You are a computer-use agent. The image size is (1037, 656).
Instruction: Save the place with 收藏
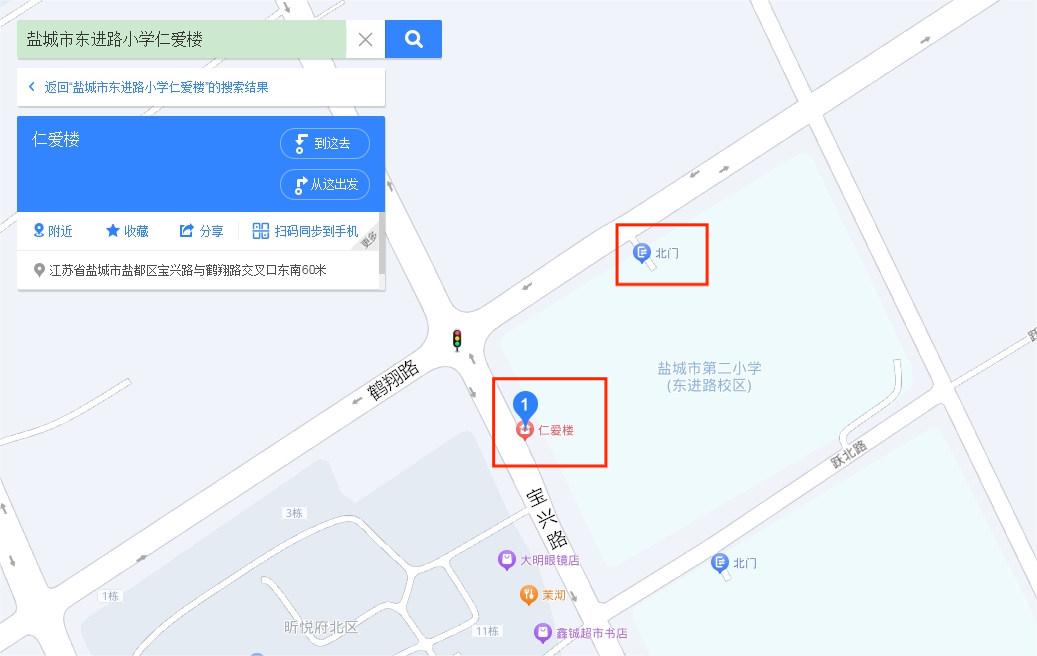click(x=127, y=231)
